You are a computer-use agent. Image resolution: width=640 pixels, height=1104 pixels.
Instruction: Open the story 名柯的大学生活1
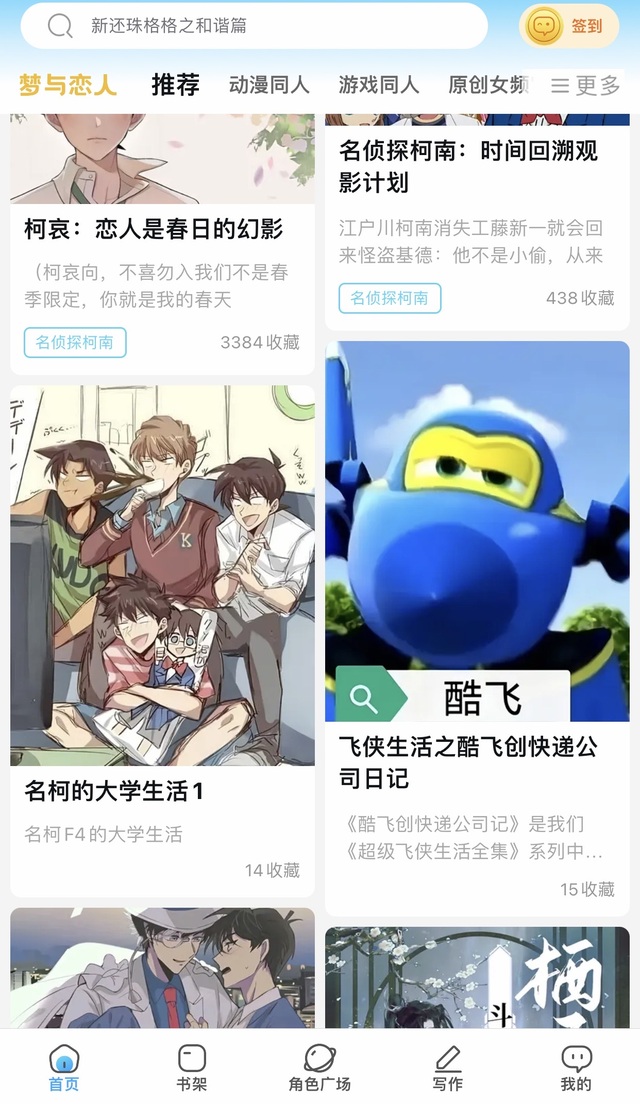(114, 791)
